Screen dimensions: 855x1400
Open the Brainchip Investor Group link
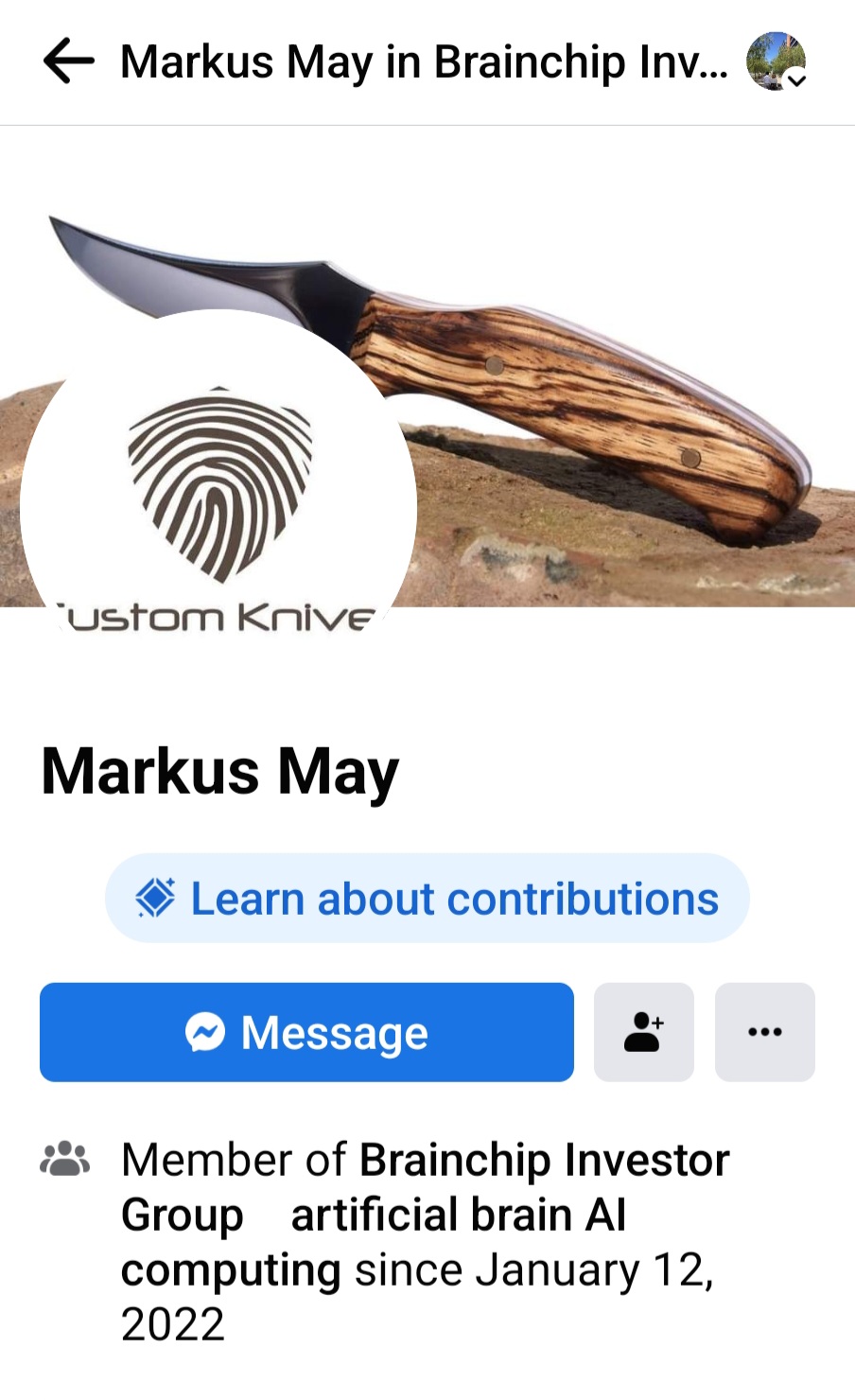(x=544, y=1161)
